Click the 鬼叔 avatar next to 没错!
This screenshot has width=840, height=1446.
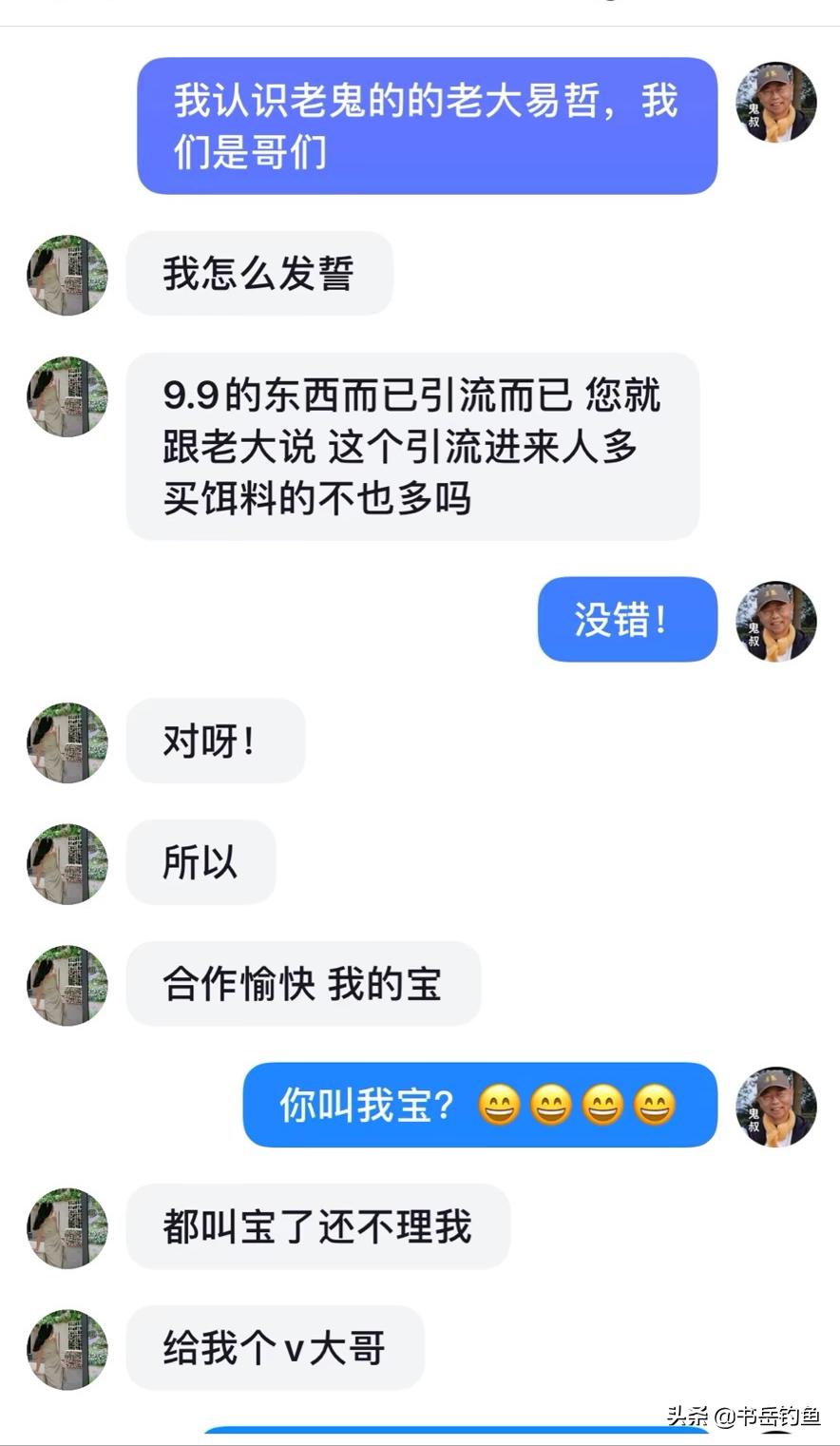(x=776, y=620)
